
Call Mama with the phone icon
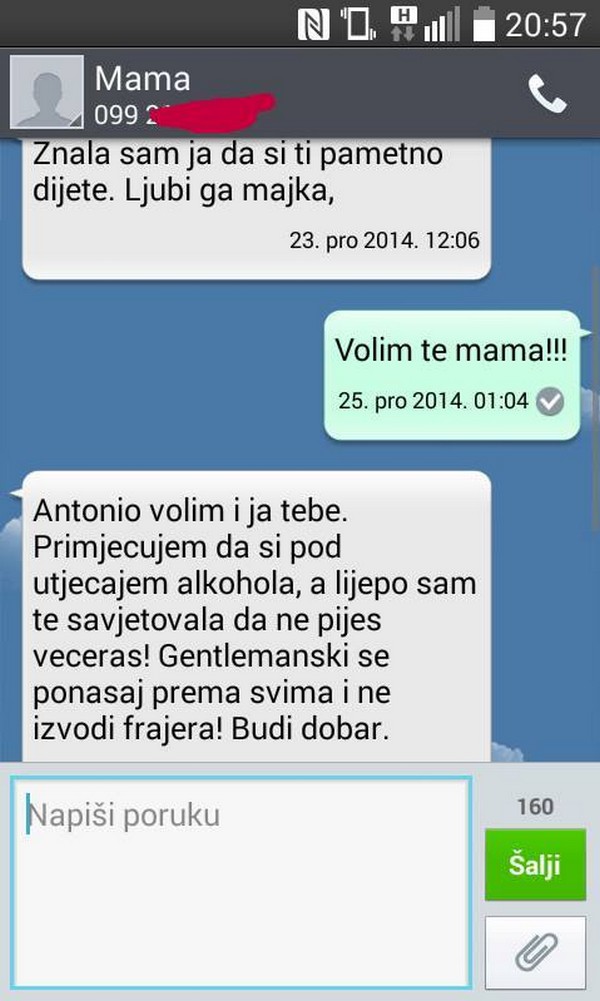(547, 94)
